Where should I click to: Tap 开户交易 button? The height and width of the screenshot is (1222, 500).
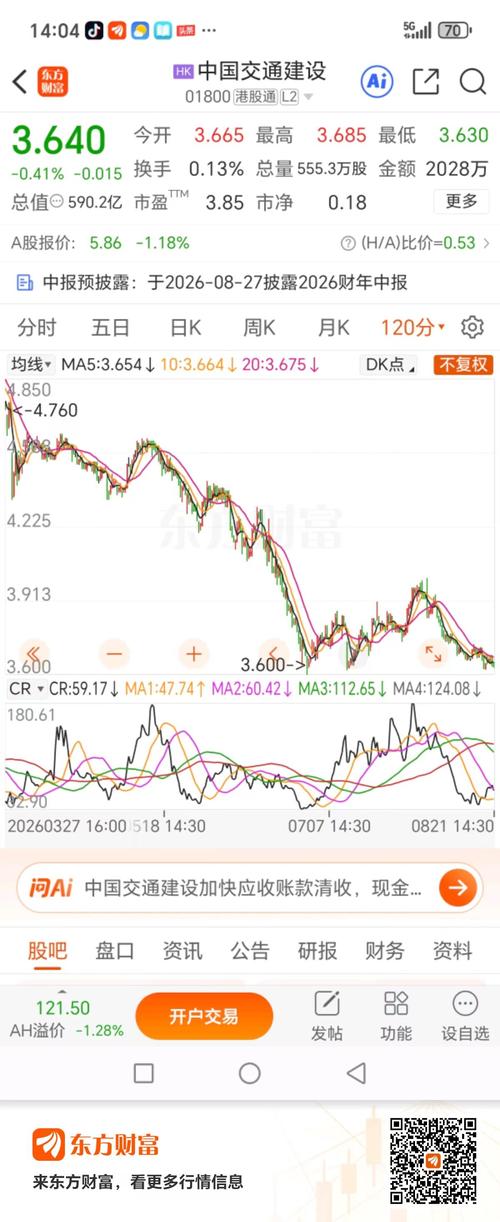tap(204, 1017)
